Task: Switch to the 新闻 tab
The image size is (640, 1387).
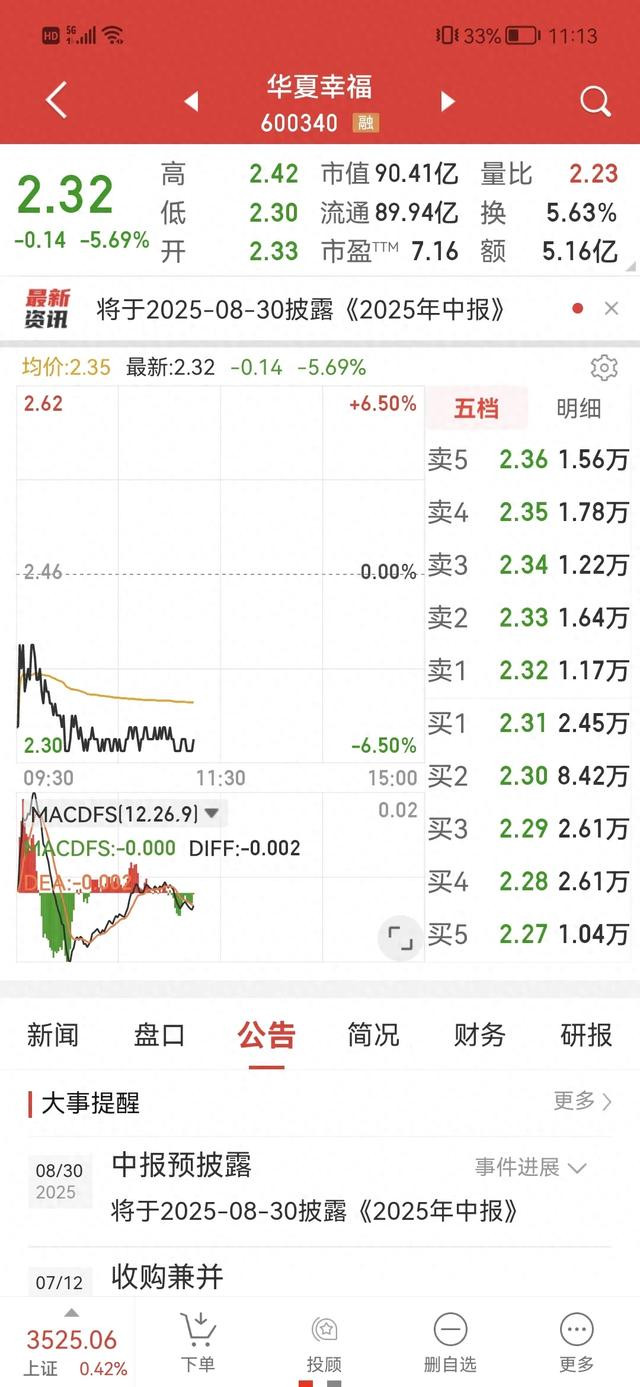Action: pyautogui.click(x=53, y=1035)
